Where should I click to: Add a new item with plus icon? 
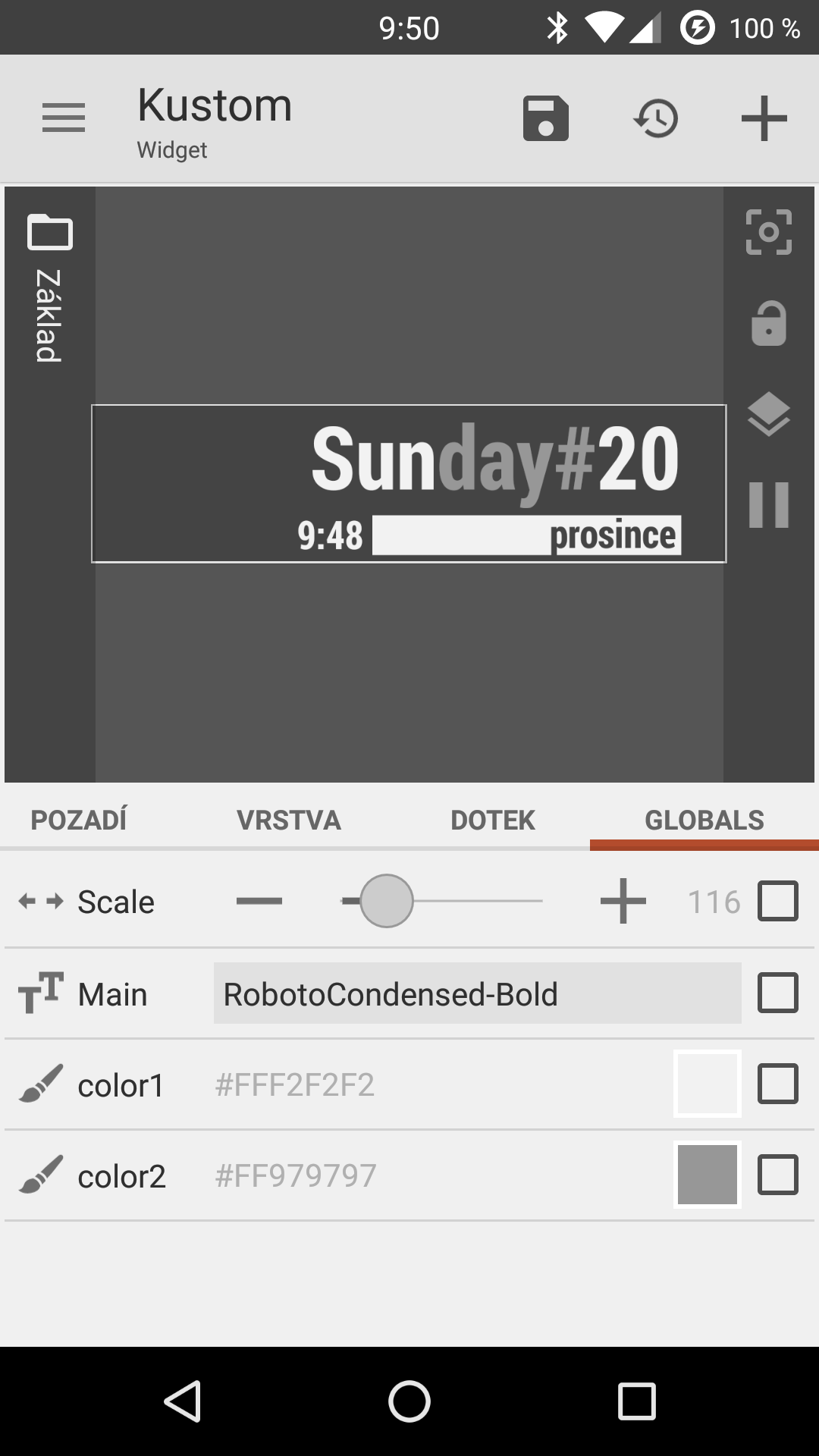click(764, 118)
